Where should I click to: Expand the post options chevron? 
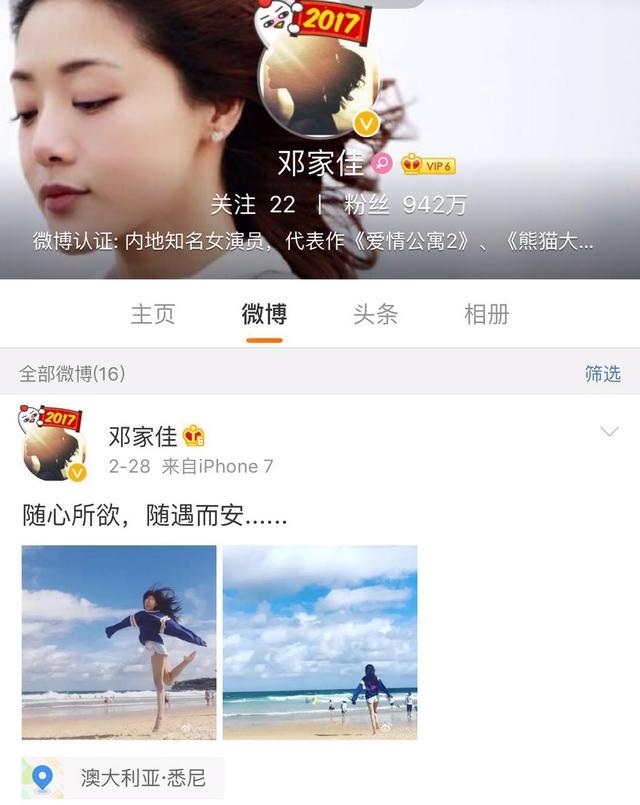(608, 432)
